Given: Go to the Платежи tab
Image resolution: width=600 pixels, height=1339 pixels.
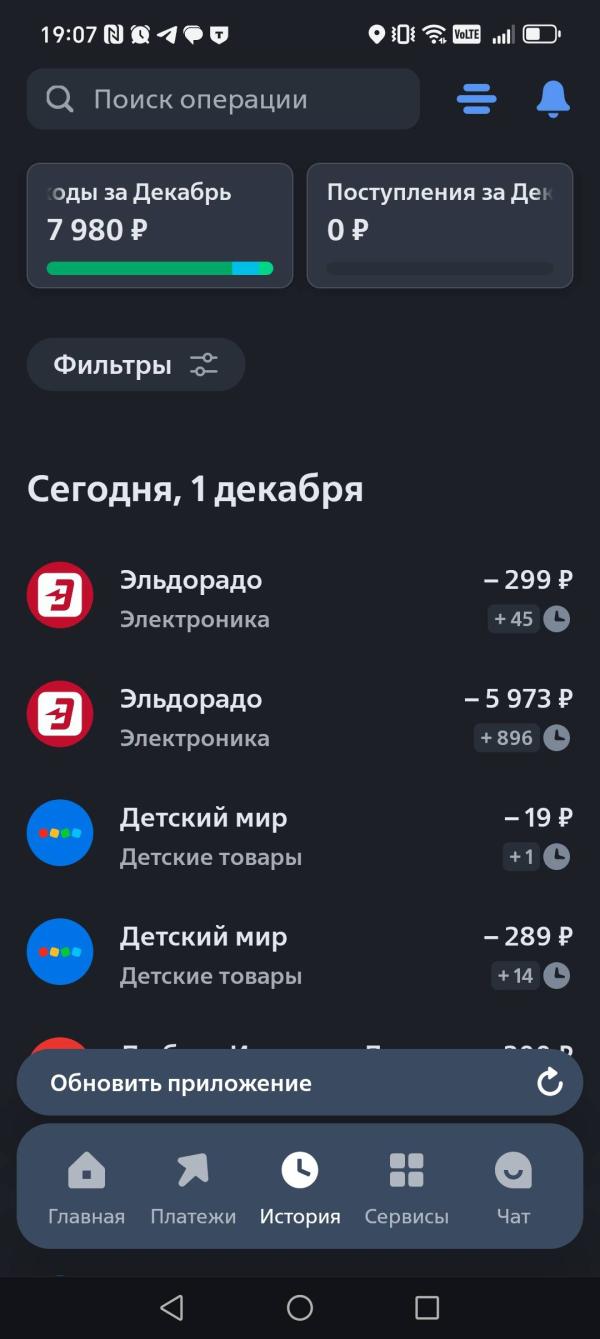Looking at the screenshot, I should pos(193,1187).
